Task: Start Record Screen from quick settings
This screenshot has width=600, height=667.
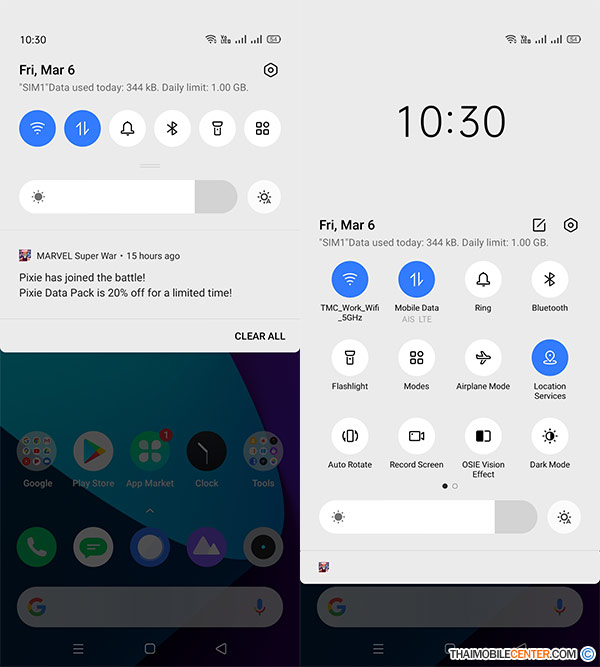Action: pos(416,436)
